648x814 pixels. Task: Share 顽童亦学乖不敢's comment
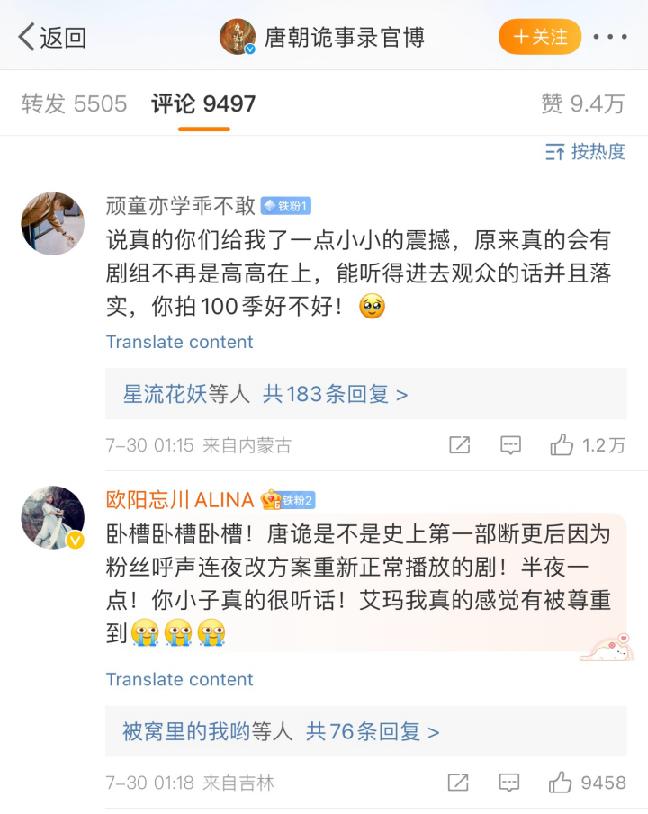click(459, 445)
